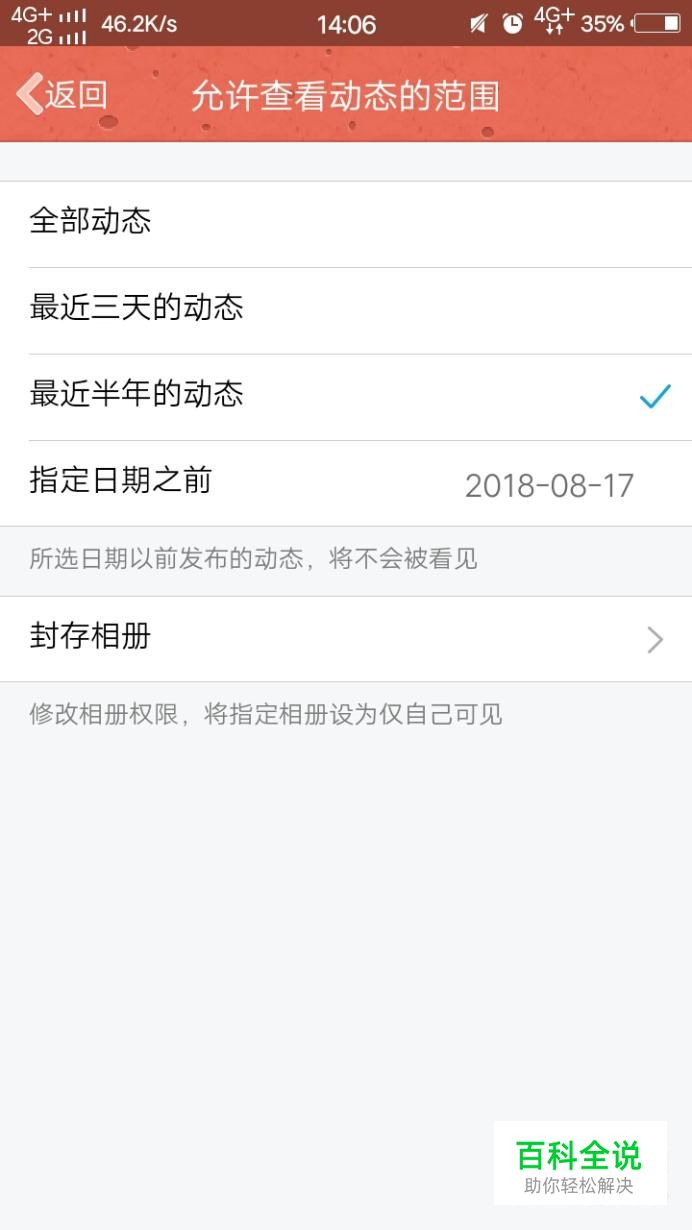Screen dimensions: 692x1230
Task: Open the 指定日期之前 date picker
Action: (x=346, y=483)
